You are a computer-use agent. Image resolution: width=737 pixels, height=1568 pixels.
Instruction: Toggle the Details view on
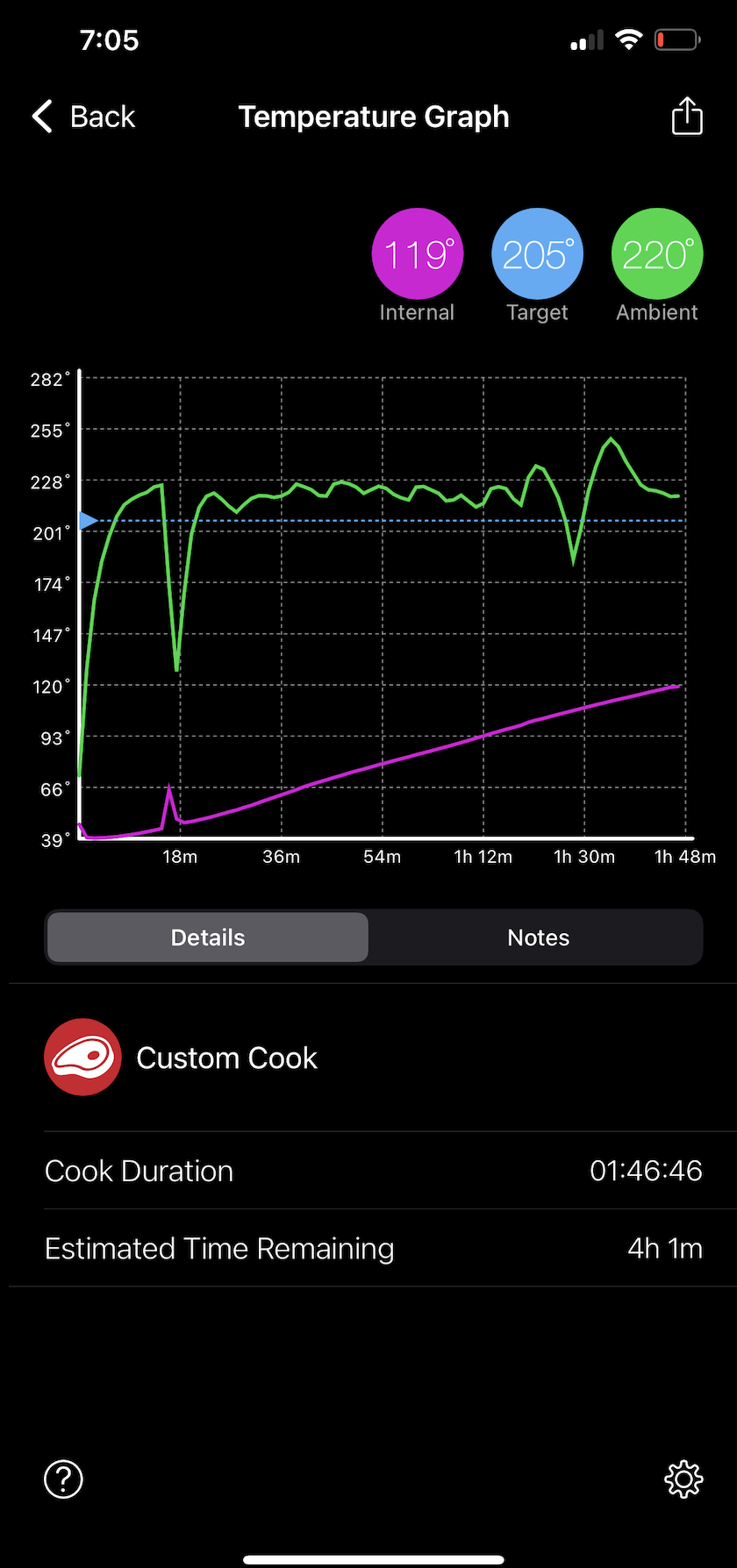(207, 937)
